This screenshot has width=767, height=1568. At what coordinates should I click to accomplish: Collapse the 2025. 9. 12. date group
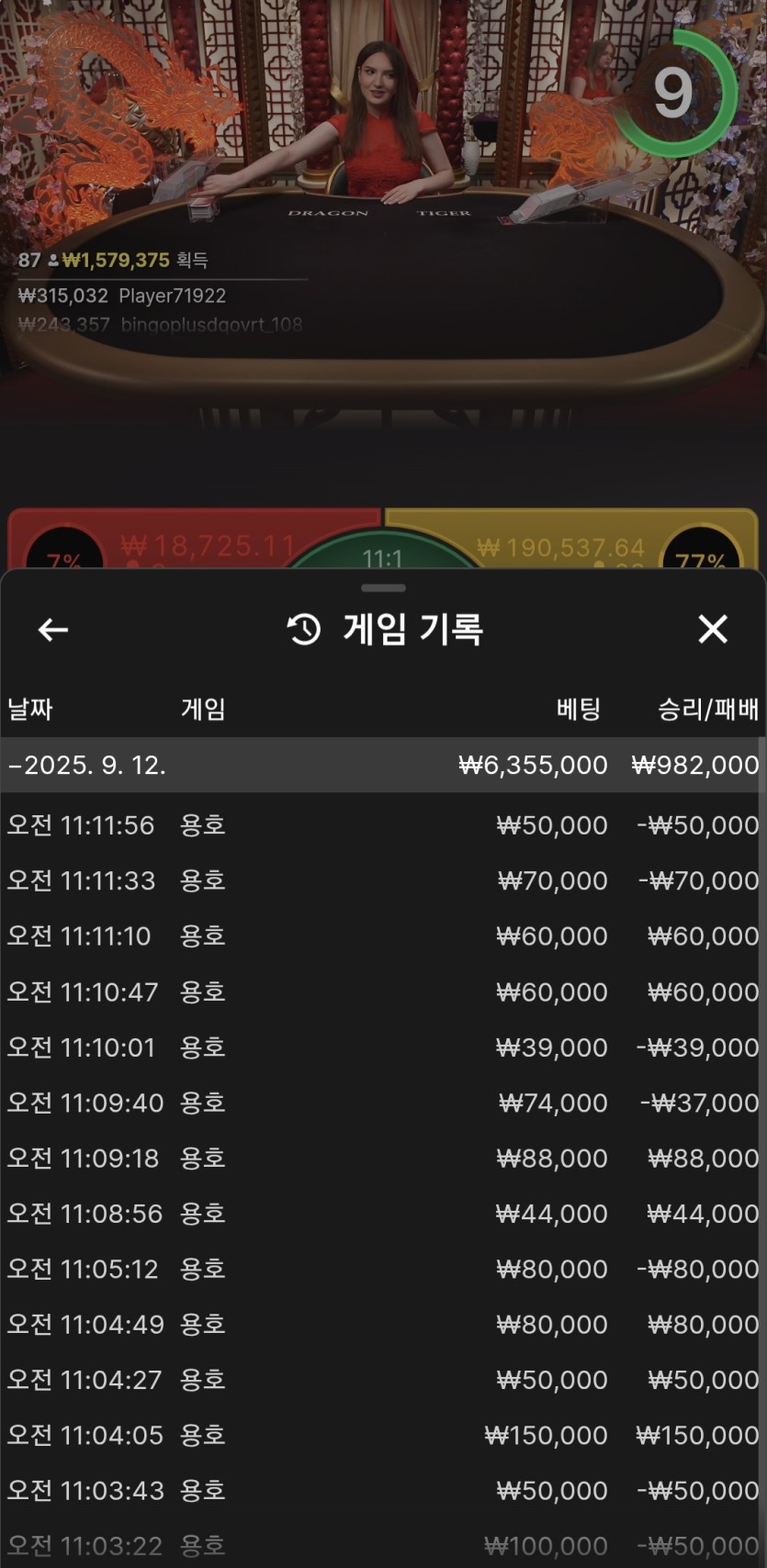[88, 765]
